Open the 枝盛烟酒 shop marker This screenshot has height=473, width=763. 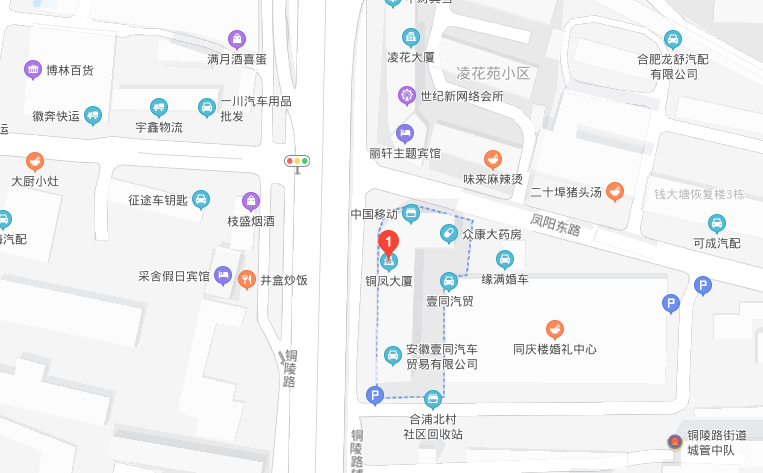click(250, 200)
